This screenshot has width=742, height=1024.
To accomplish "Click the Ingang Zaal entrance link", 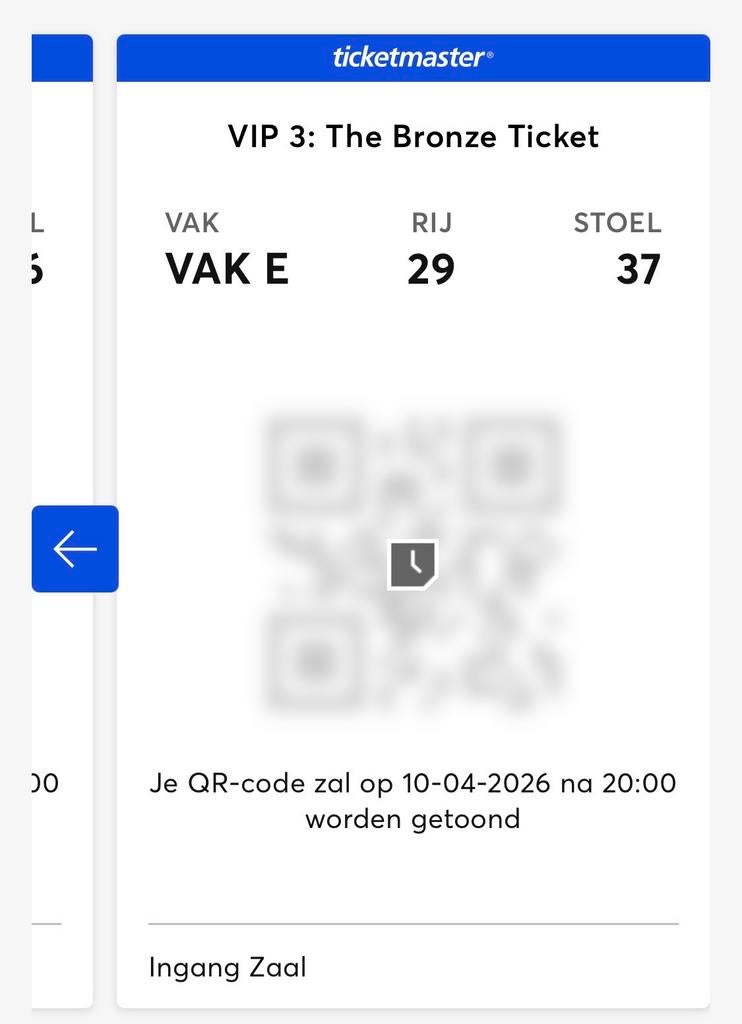I will pos(228,967).
